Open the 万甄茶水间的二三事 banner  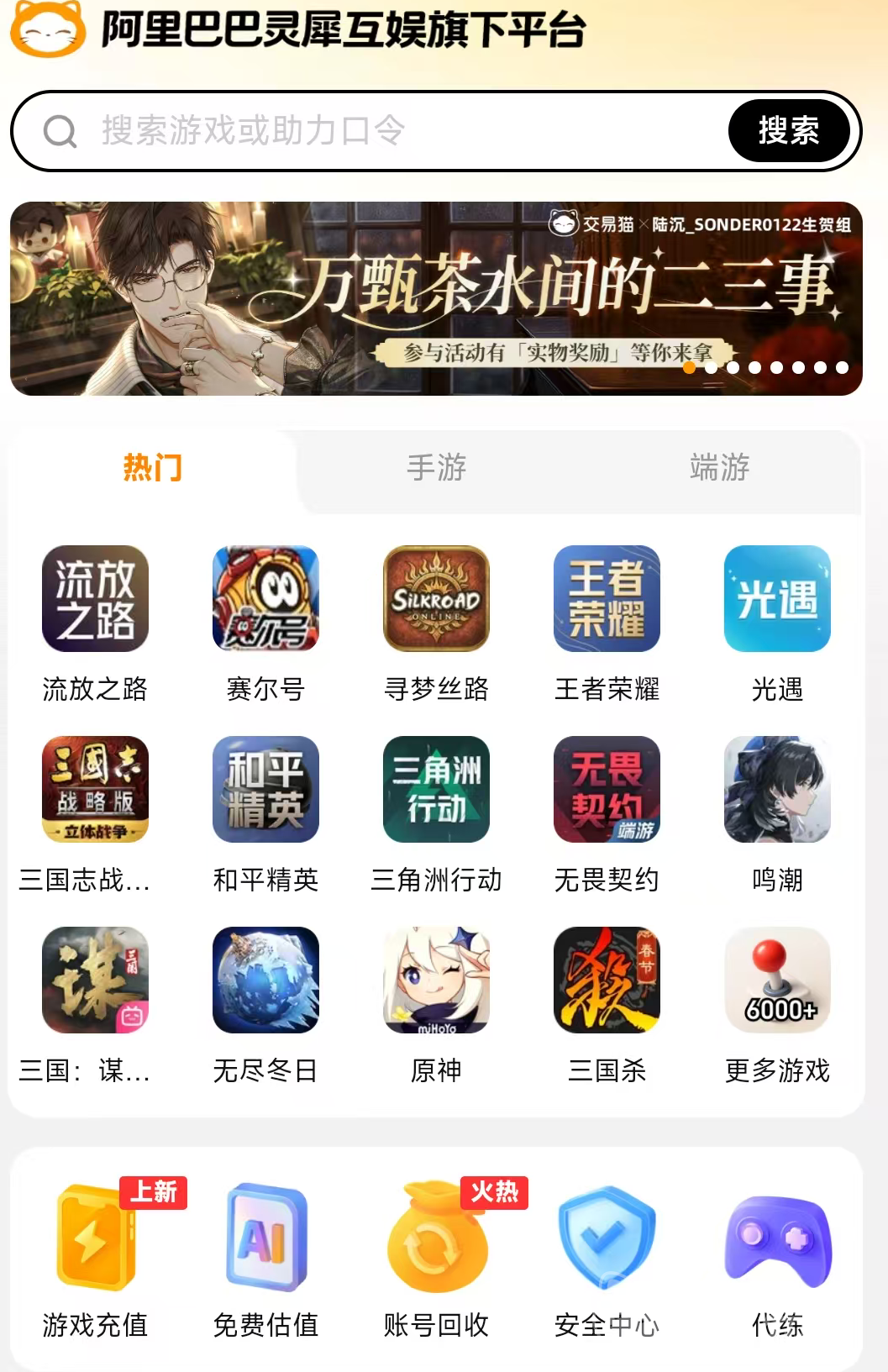(x=436, y=298)
